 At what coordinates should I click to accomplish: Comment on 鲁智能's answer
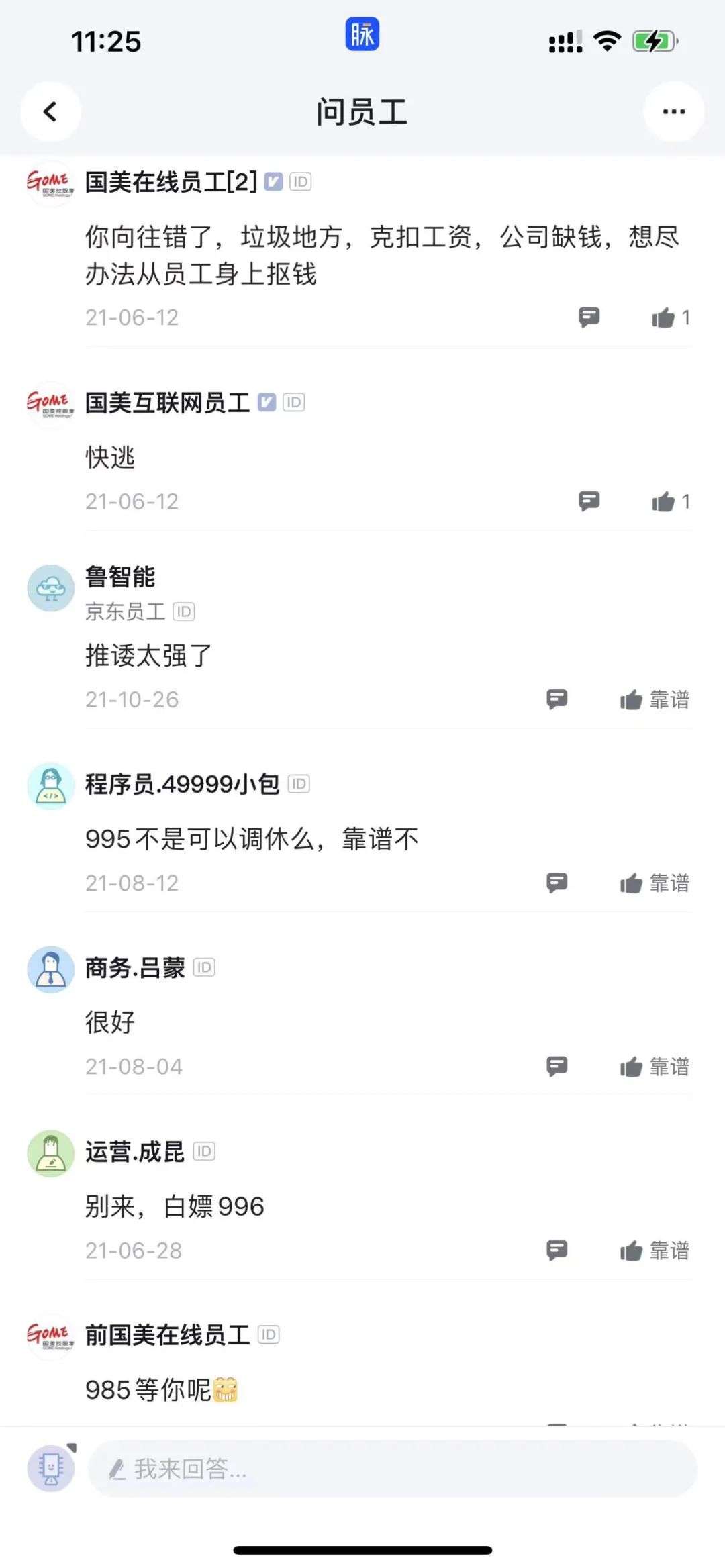557,699
